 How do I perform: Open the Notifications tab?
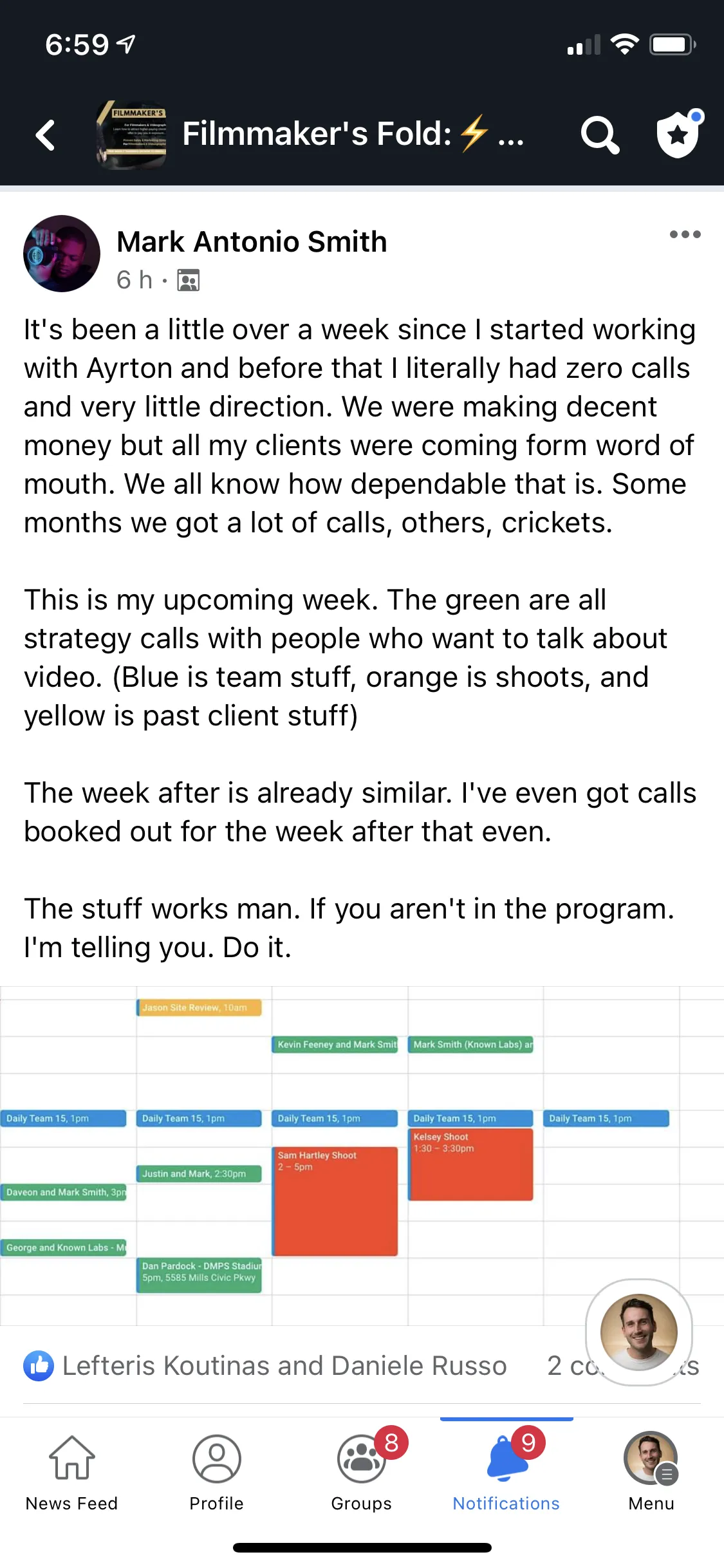coord(506,1473)
